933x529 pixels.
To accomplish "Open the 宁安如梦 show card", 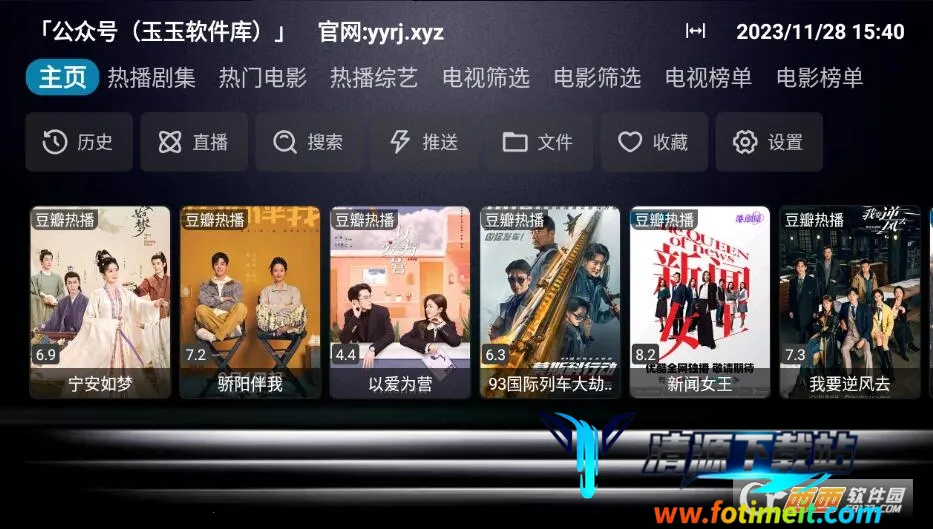I will click(100, 302).
